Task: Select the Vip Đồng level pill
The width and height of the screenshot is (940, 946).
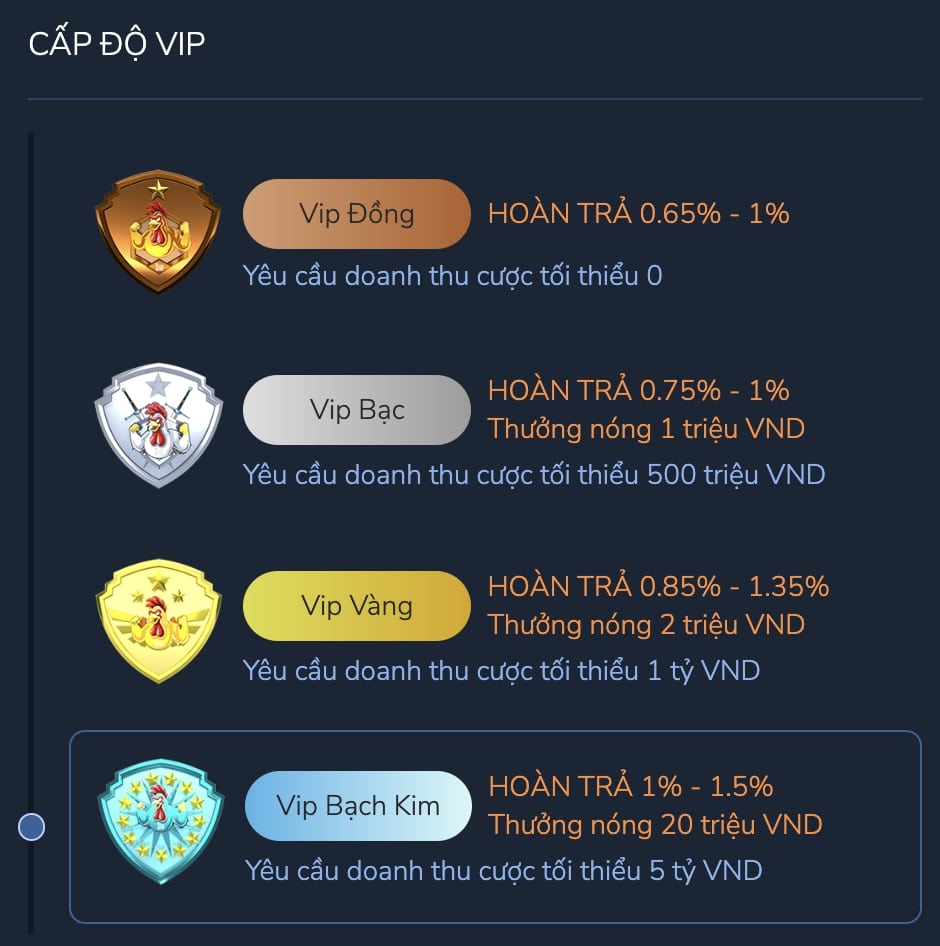Action: pyautogui.click(x=356, y=214)
